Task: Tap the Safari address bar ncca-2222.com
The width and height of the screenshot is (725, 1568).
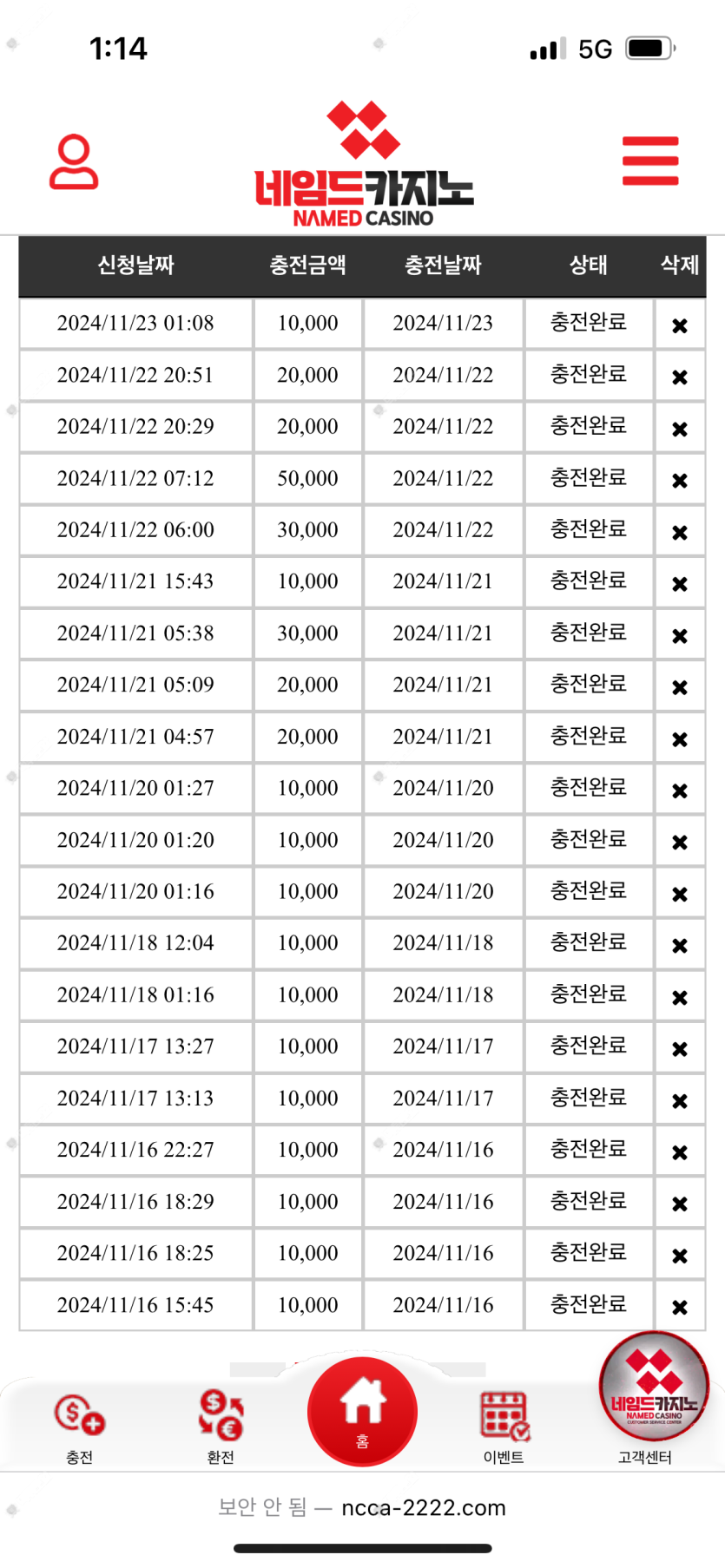Action: point(362,1507)
